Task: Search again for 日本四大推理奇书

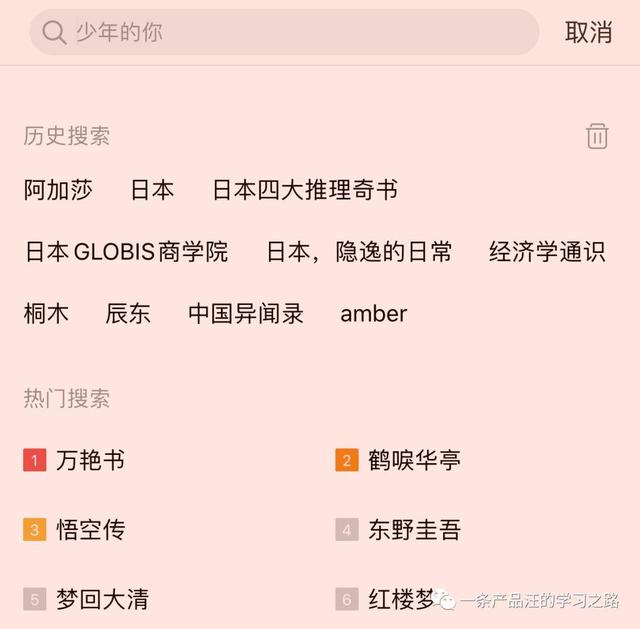Action: pyautogui.click(x=305, y=190)
